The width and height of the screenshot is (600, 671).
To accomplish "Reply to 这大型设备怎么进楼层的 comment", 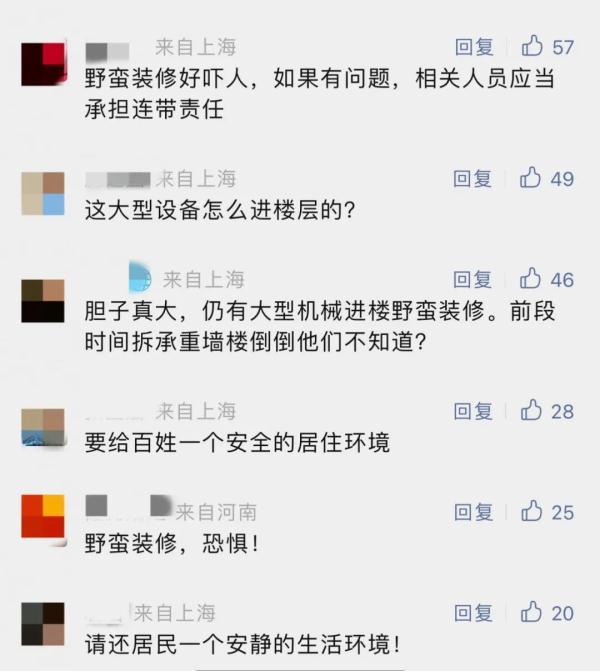I will [473, 179].
